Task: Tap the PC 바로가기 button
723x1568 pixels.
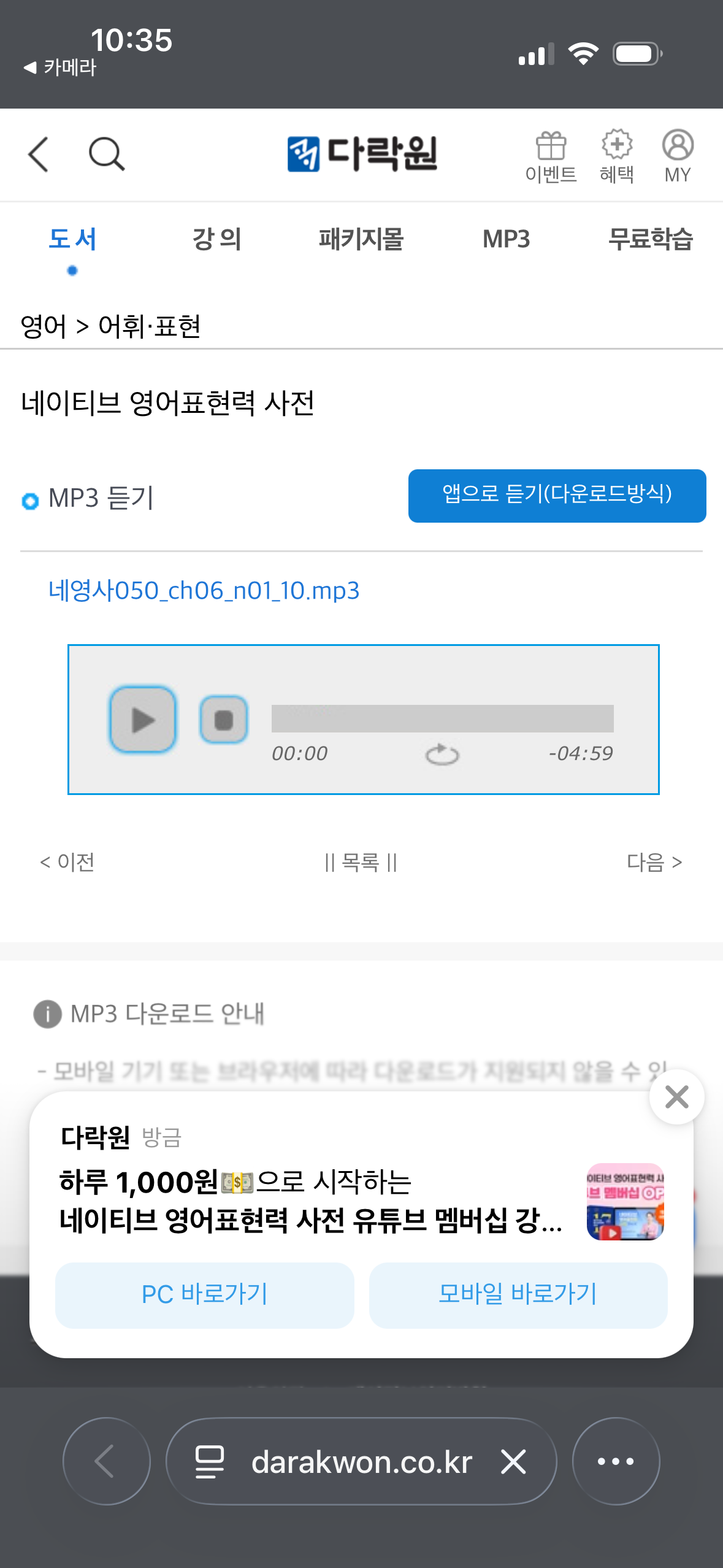Action: pos(204,1294)
